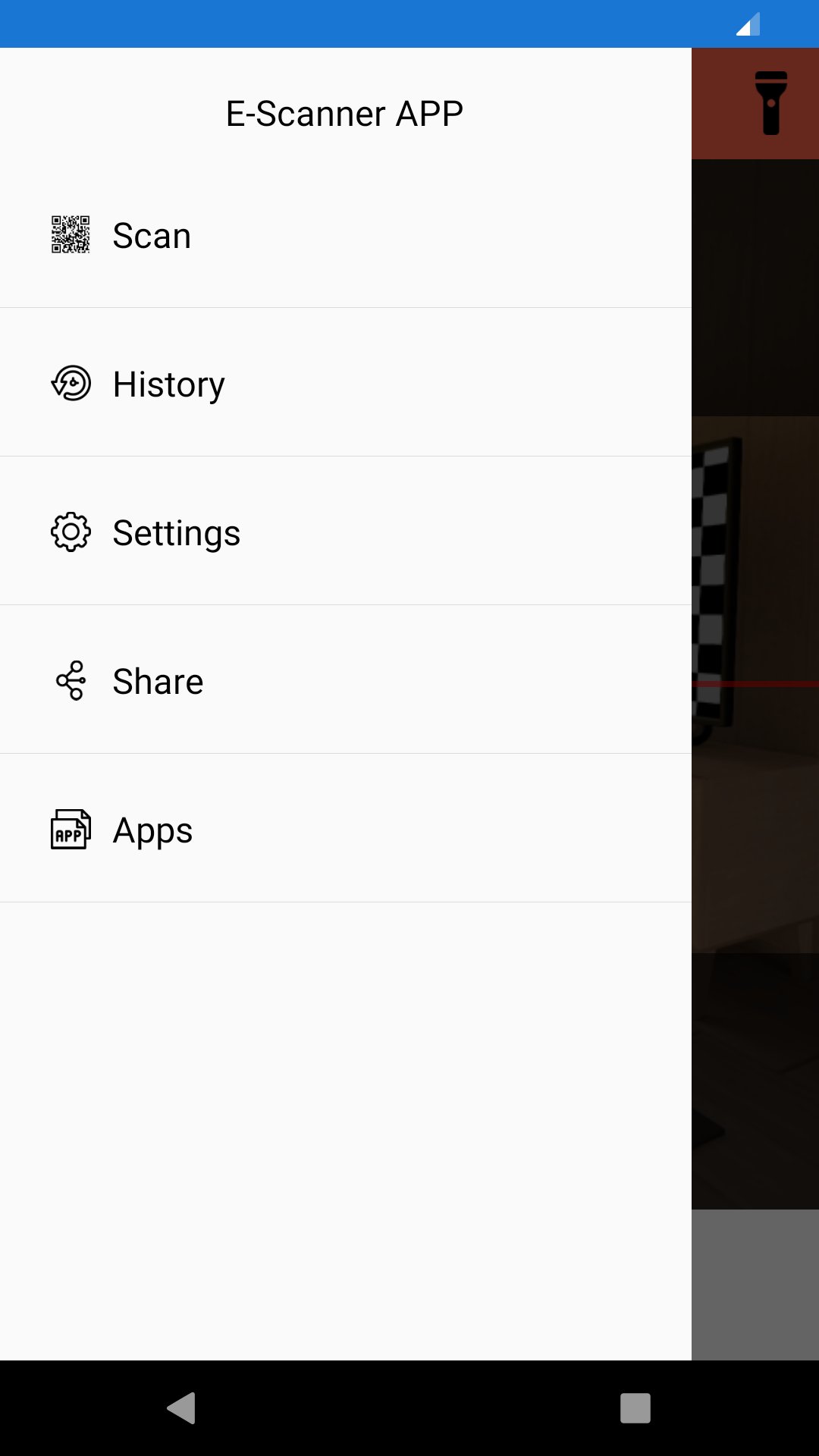Select the Share menu item

[x=158, y=681]
